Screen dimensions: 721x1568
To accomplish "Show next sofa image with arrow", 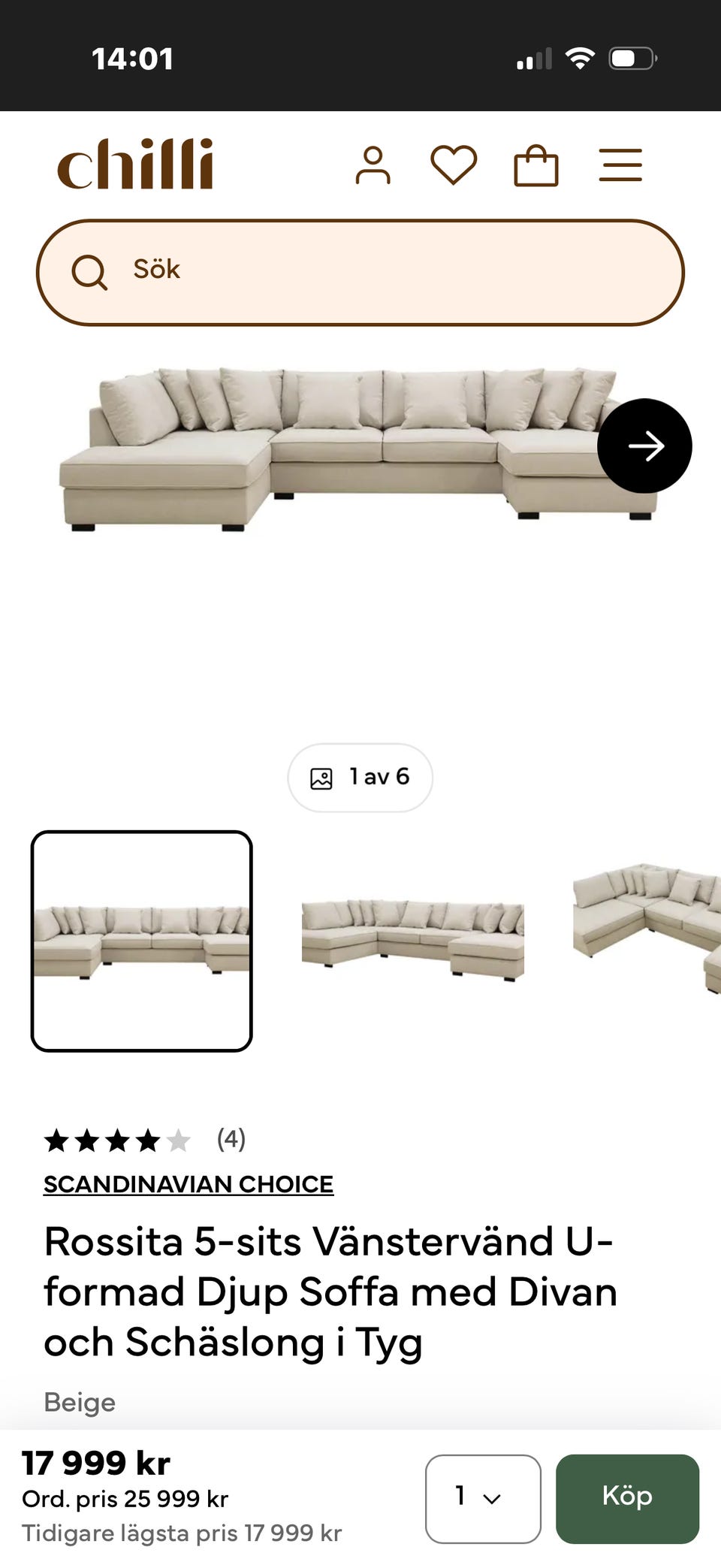I will click(644, 446).
